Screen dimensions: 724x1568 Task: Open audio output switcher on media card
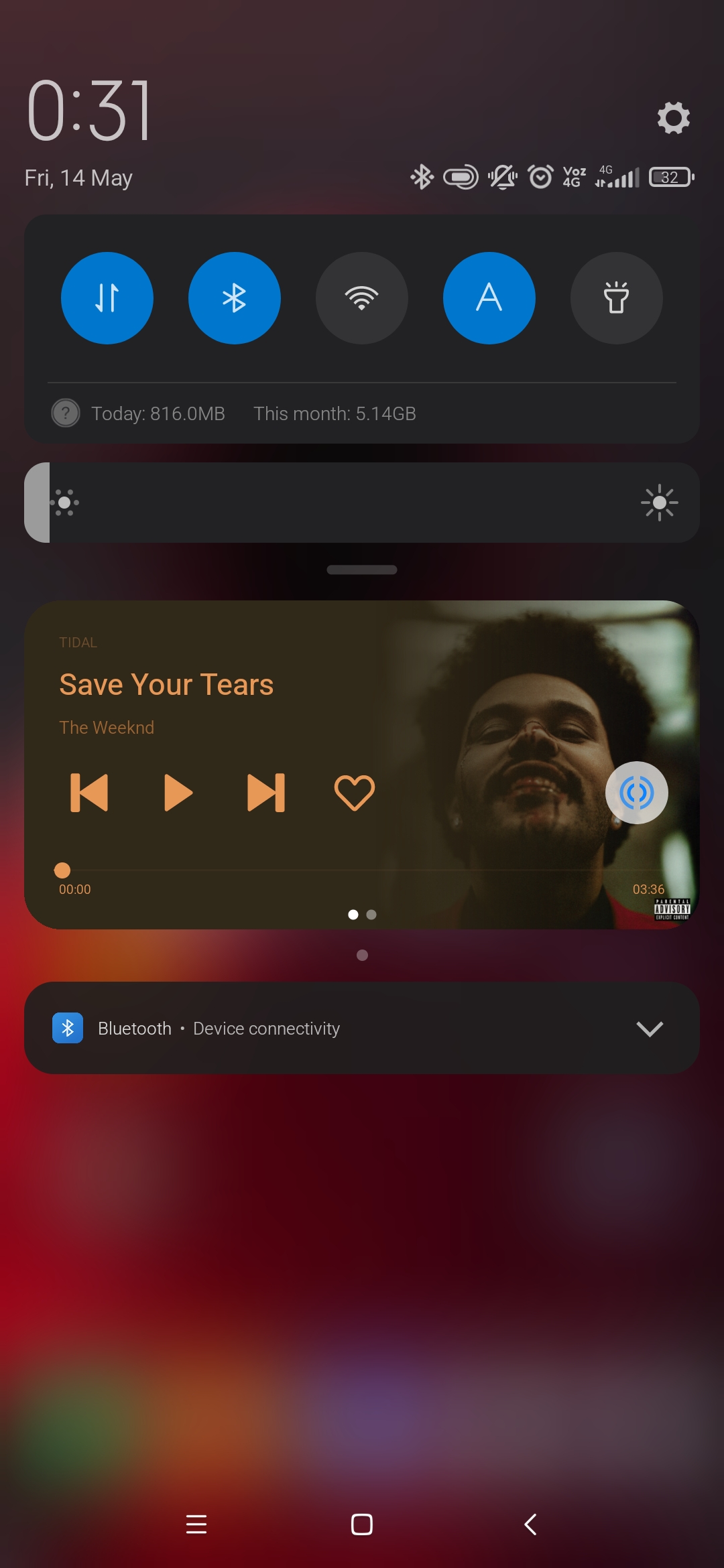point(637,793)
